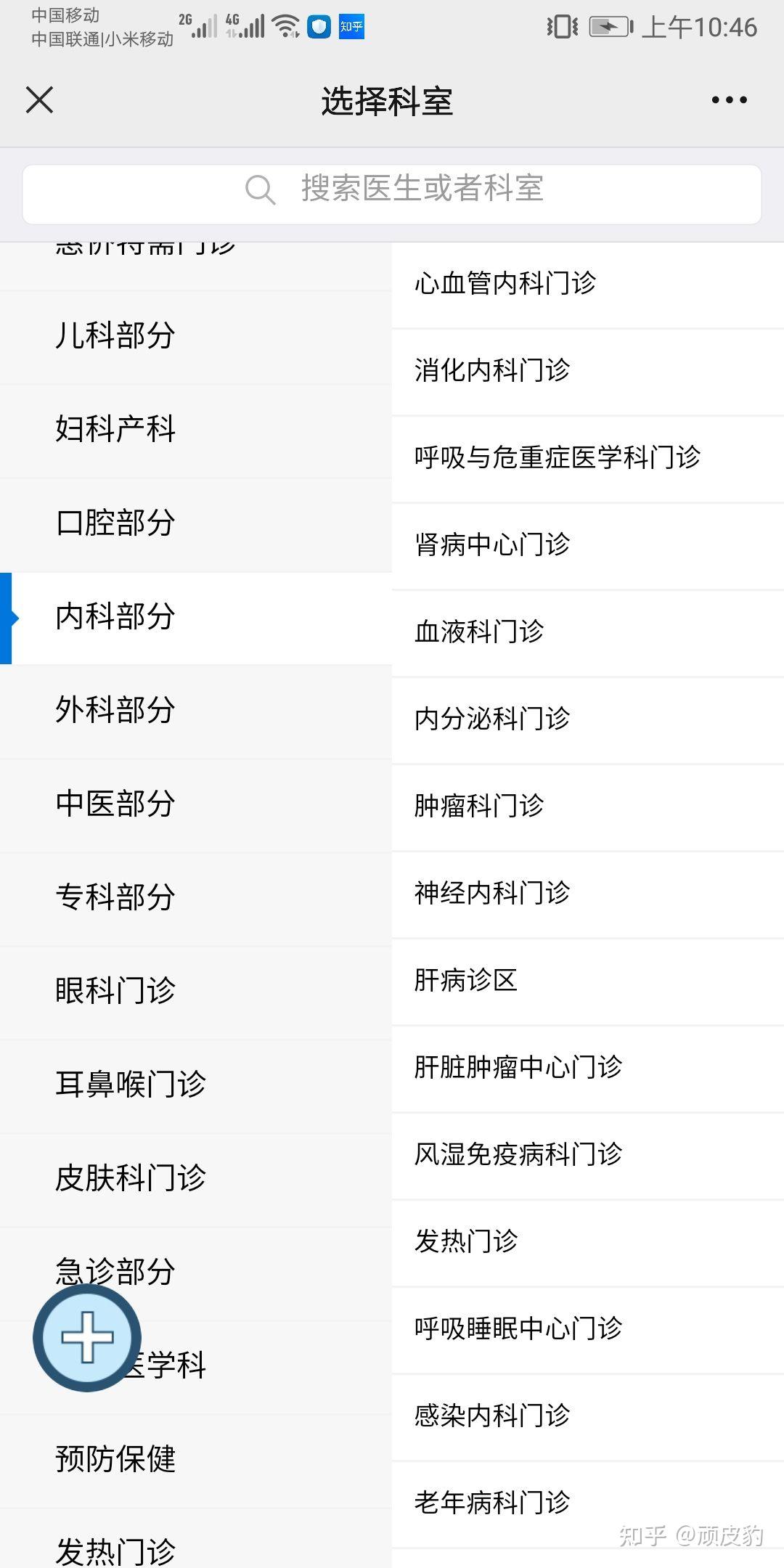Open the three-dot overflow menu
The image size is (784, 1568).
(x=729, y=100)
